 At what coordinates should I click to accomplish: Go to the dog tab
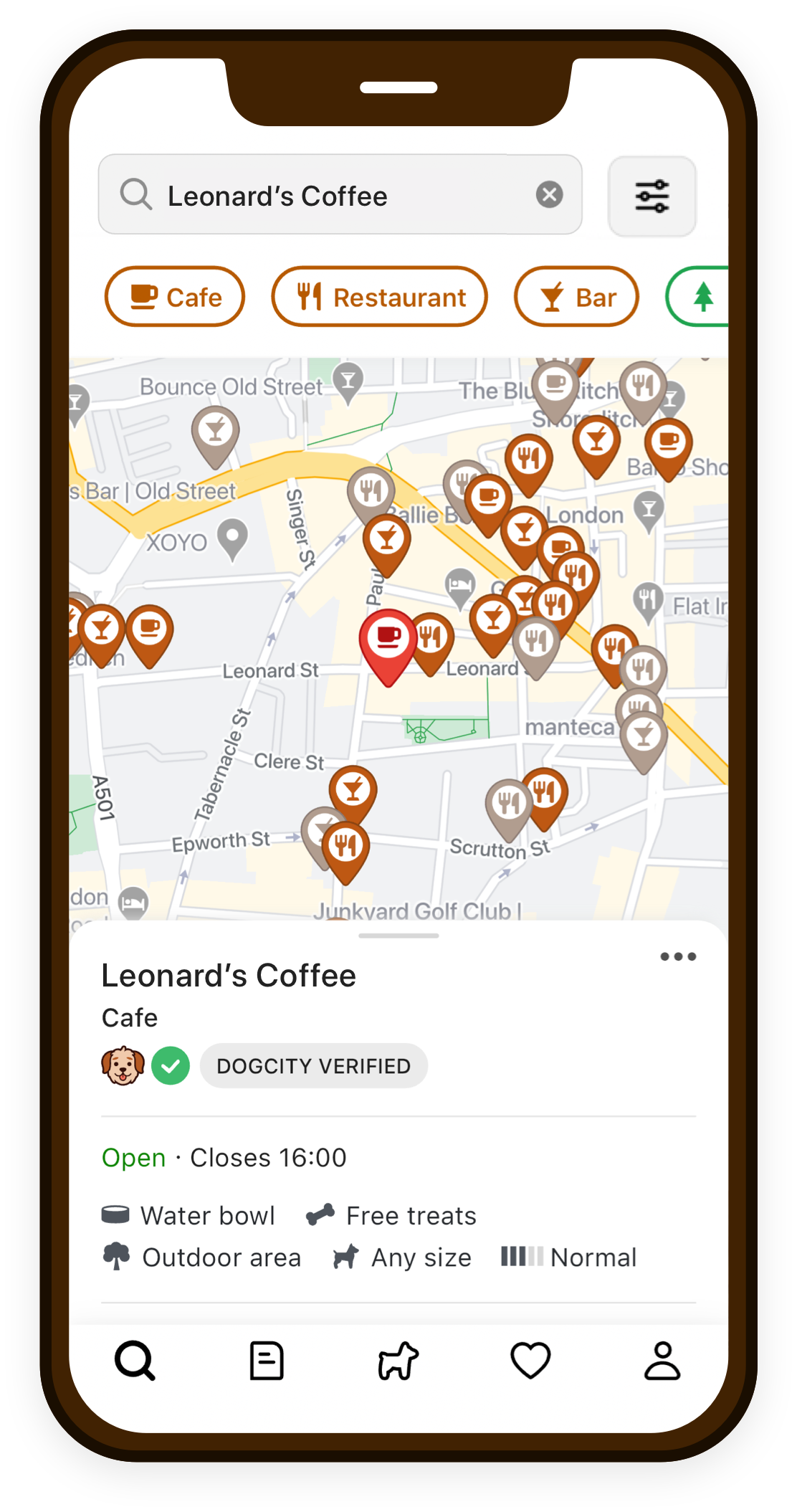(x=398, y=1360)
